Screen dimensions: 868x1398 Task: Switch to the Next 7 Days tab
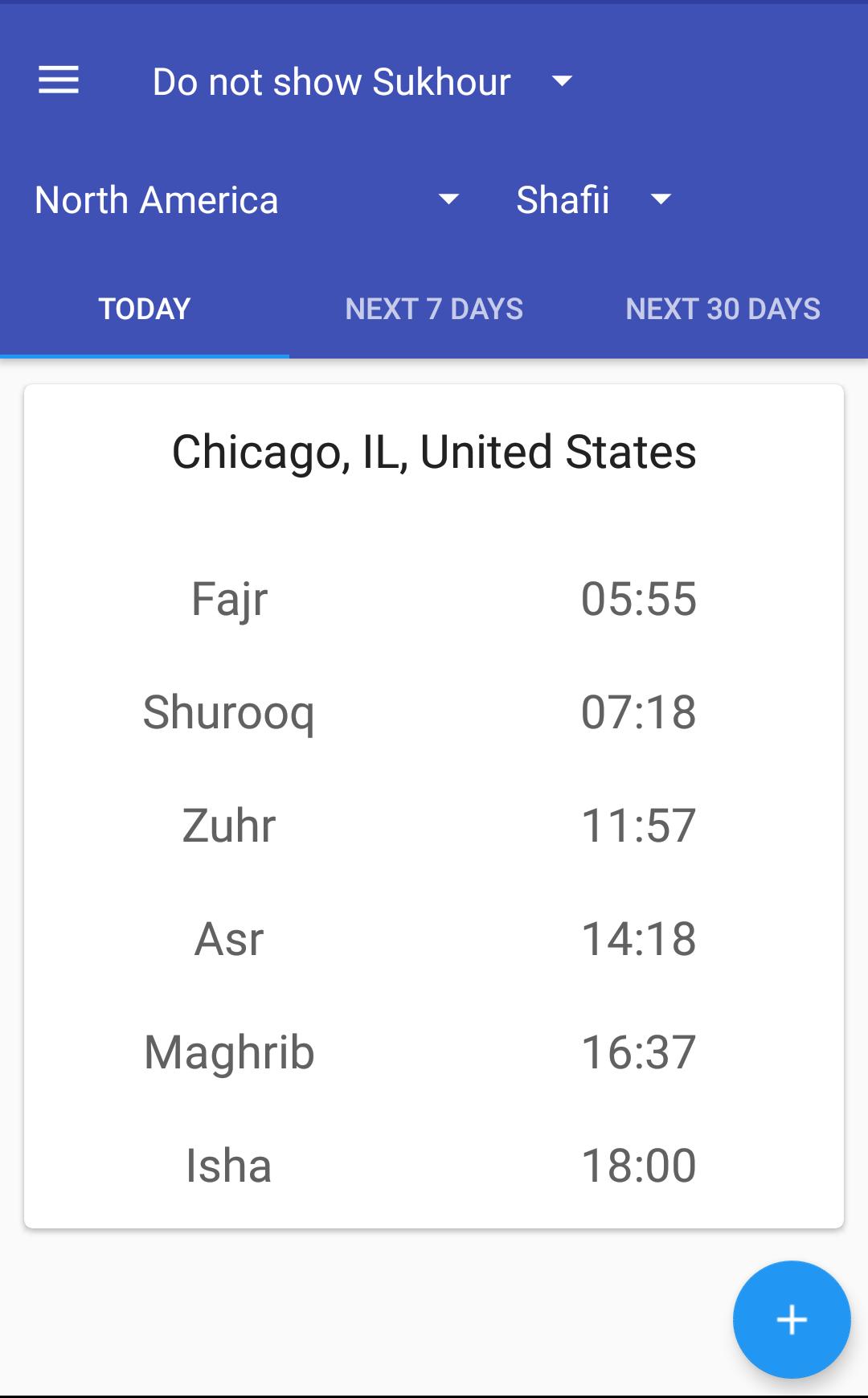coord(434,309)
